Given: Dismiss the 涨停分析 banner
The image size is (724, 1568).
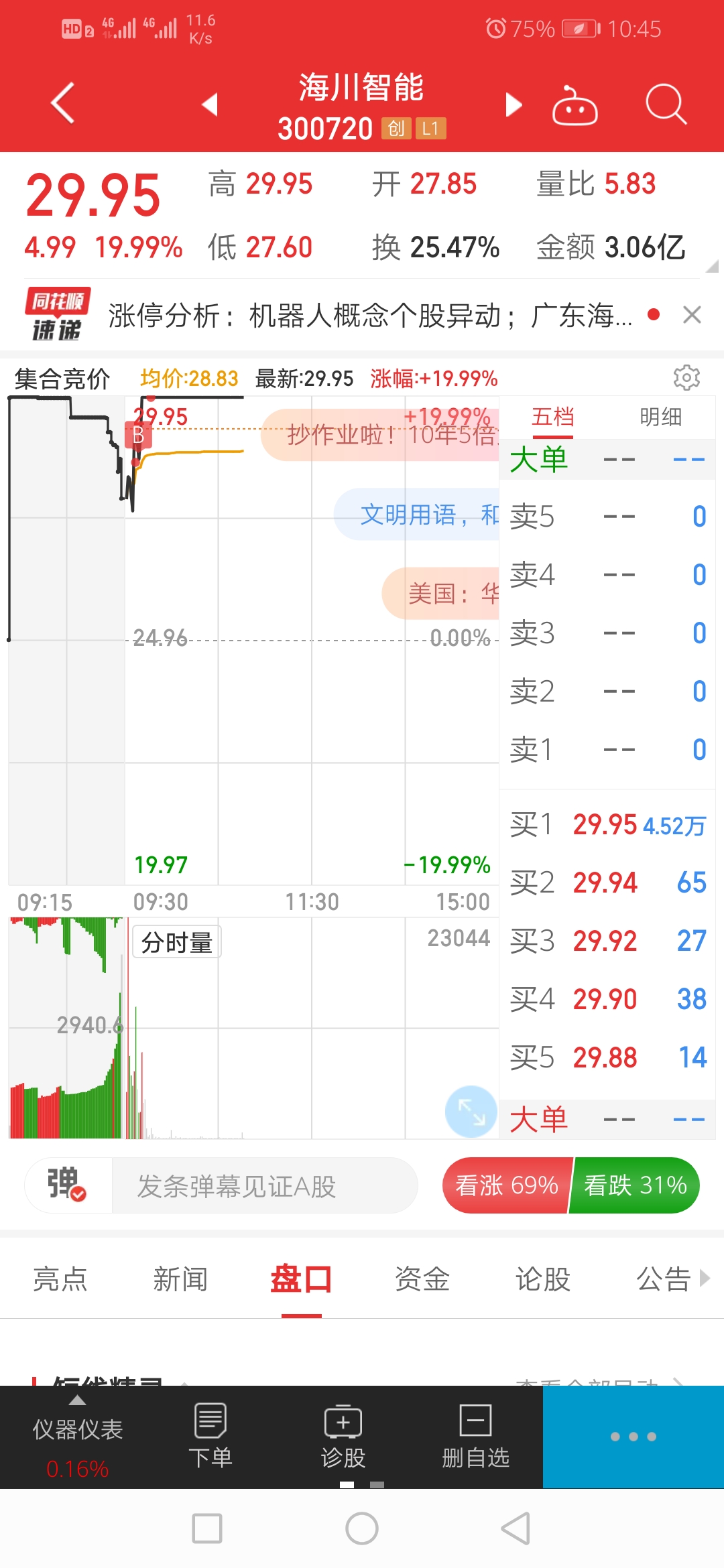Looking at the screenshot, I should [x=692, y=314].
